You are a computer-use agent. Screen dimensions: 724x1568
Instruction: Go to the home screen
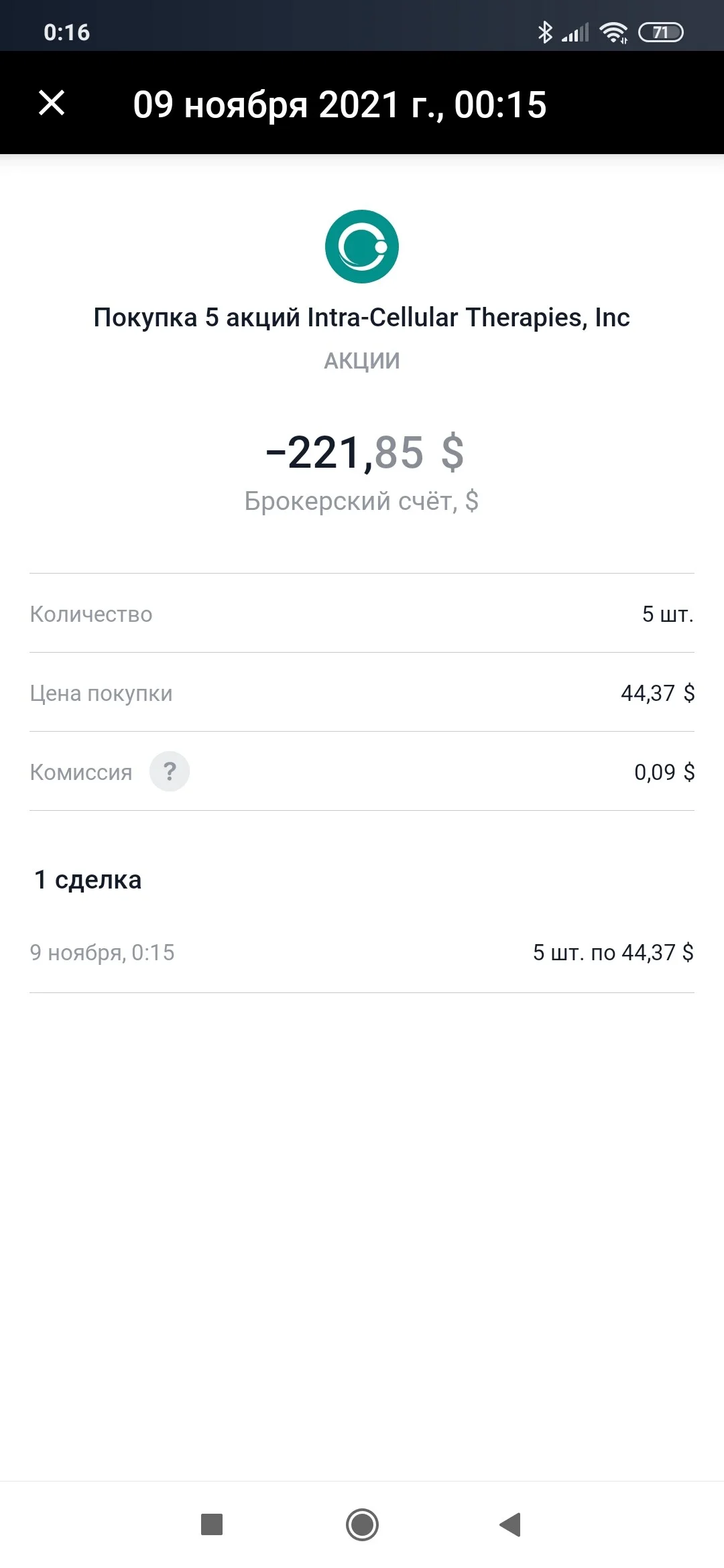[362, 1524]
